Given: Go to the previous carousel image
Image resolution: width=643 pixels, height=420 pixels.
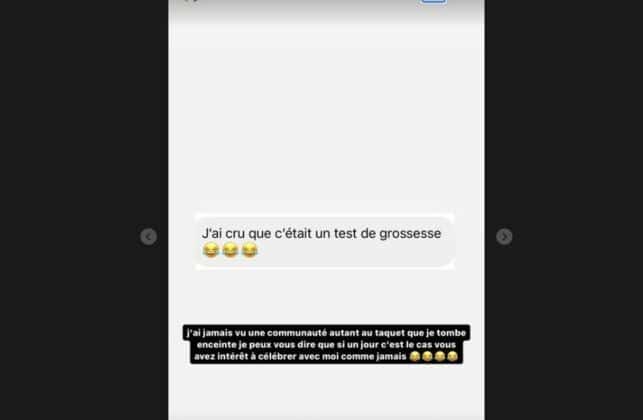Looking at the screenshot, I should click(148, 237).
